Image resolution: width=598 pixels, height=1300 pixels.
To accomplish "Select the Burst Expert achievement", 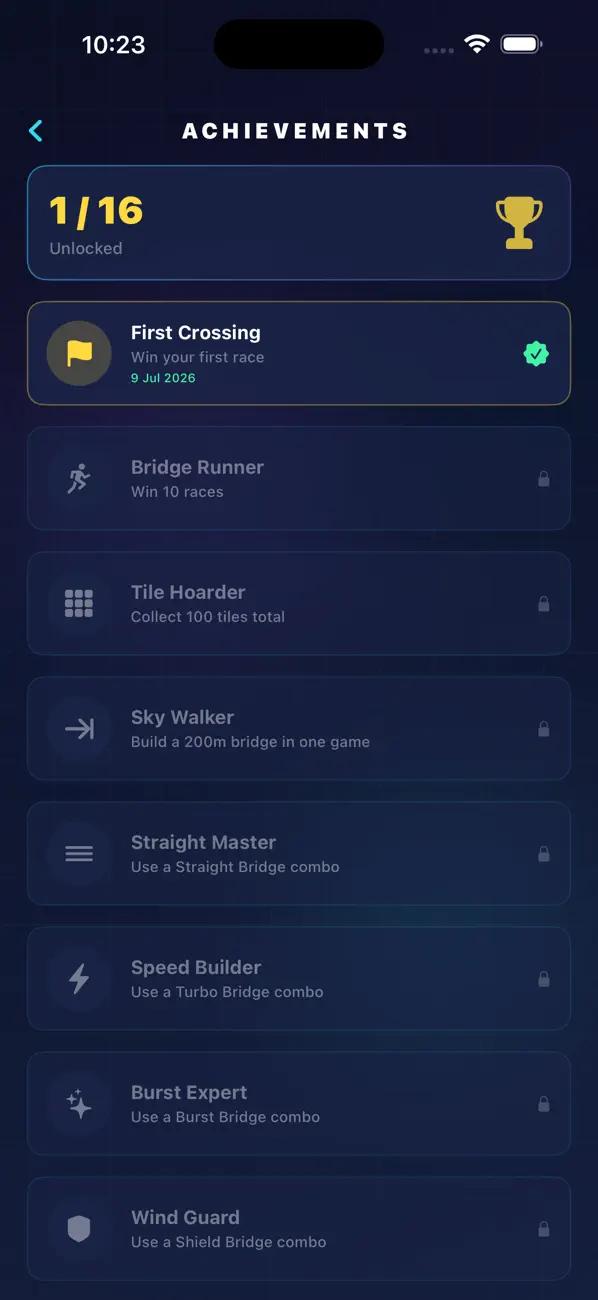I will [299, 1103].
